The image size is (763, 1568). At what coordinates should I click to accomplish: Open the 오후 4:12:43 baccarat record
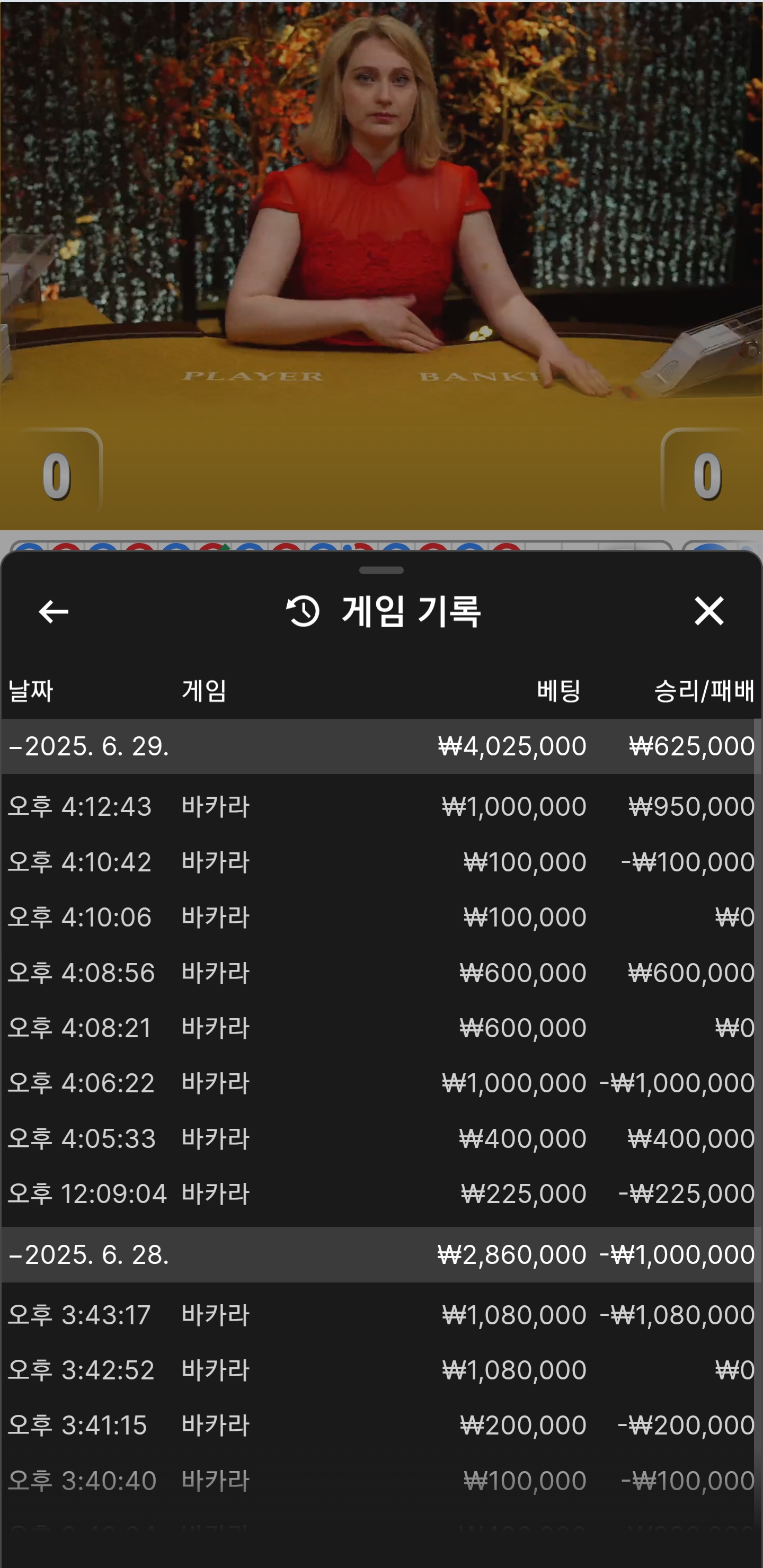[378, 807]
